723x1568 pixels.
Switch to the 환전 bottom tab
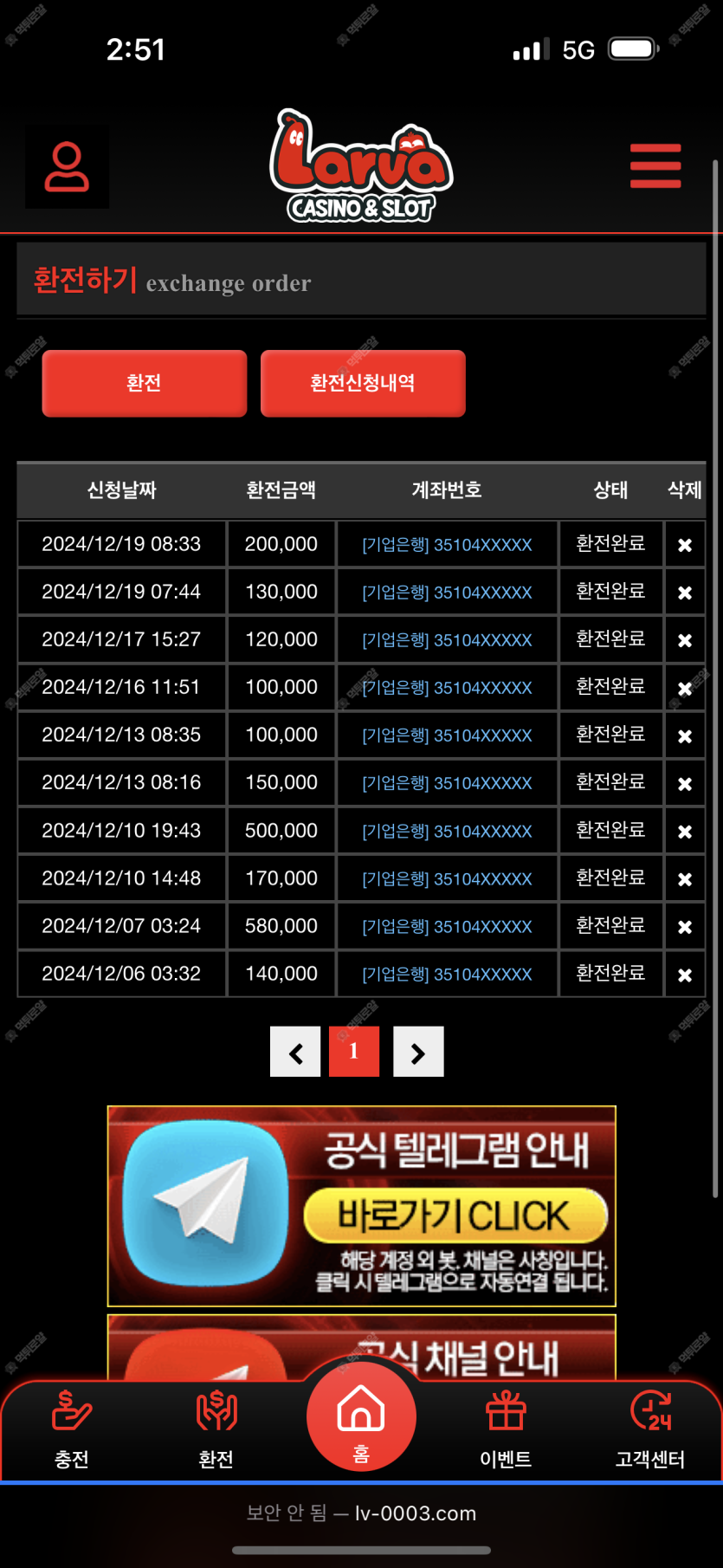(216, 1429)
